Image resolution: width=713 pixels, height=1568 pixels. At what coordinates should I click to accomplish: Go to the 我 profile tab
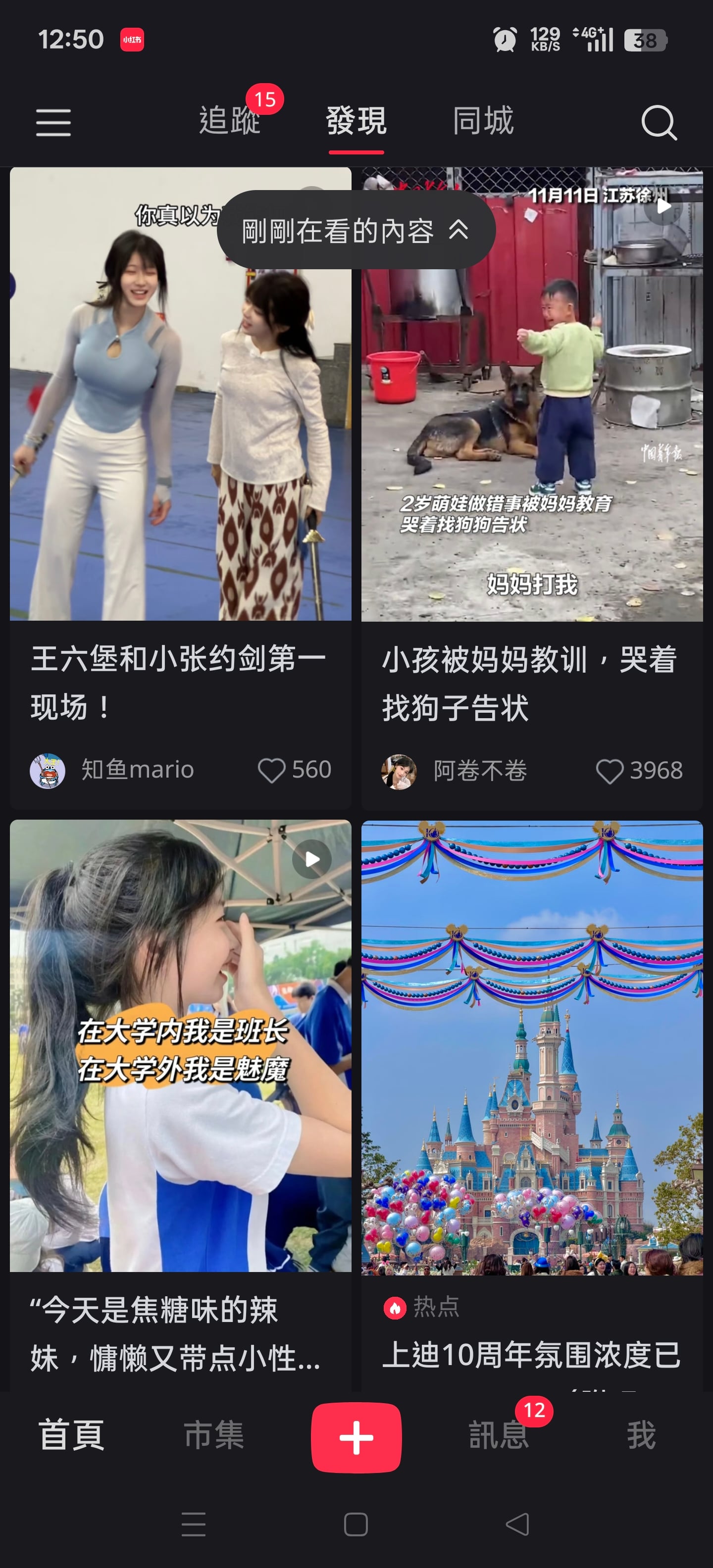[x=641, y=1435]
